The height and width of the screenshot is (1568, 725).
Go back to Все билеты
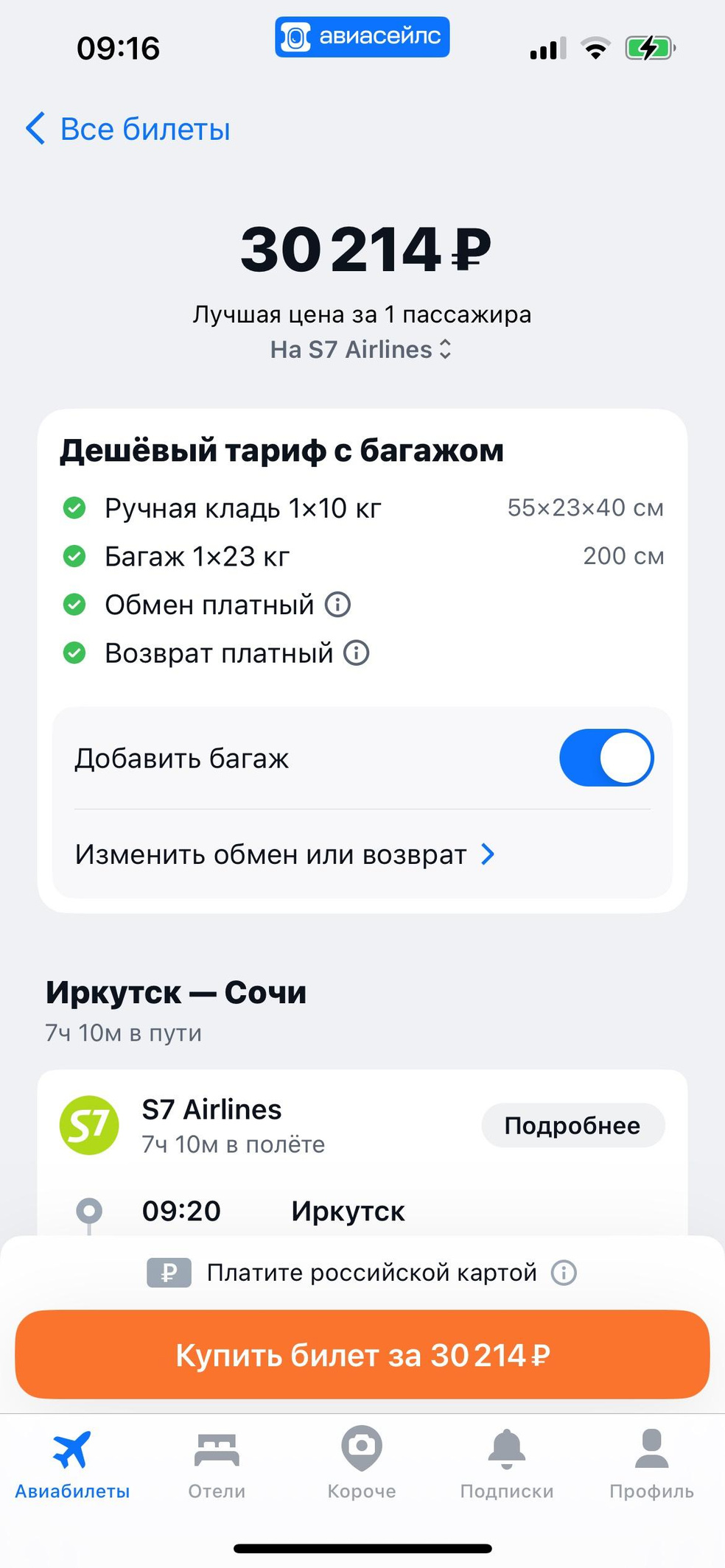click(129, 129)
